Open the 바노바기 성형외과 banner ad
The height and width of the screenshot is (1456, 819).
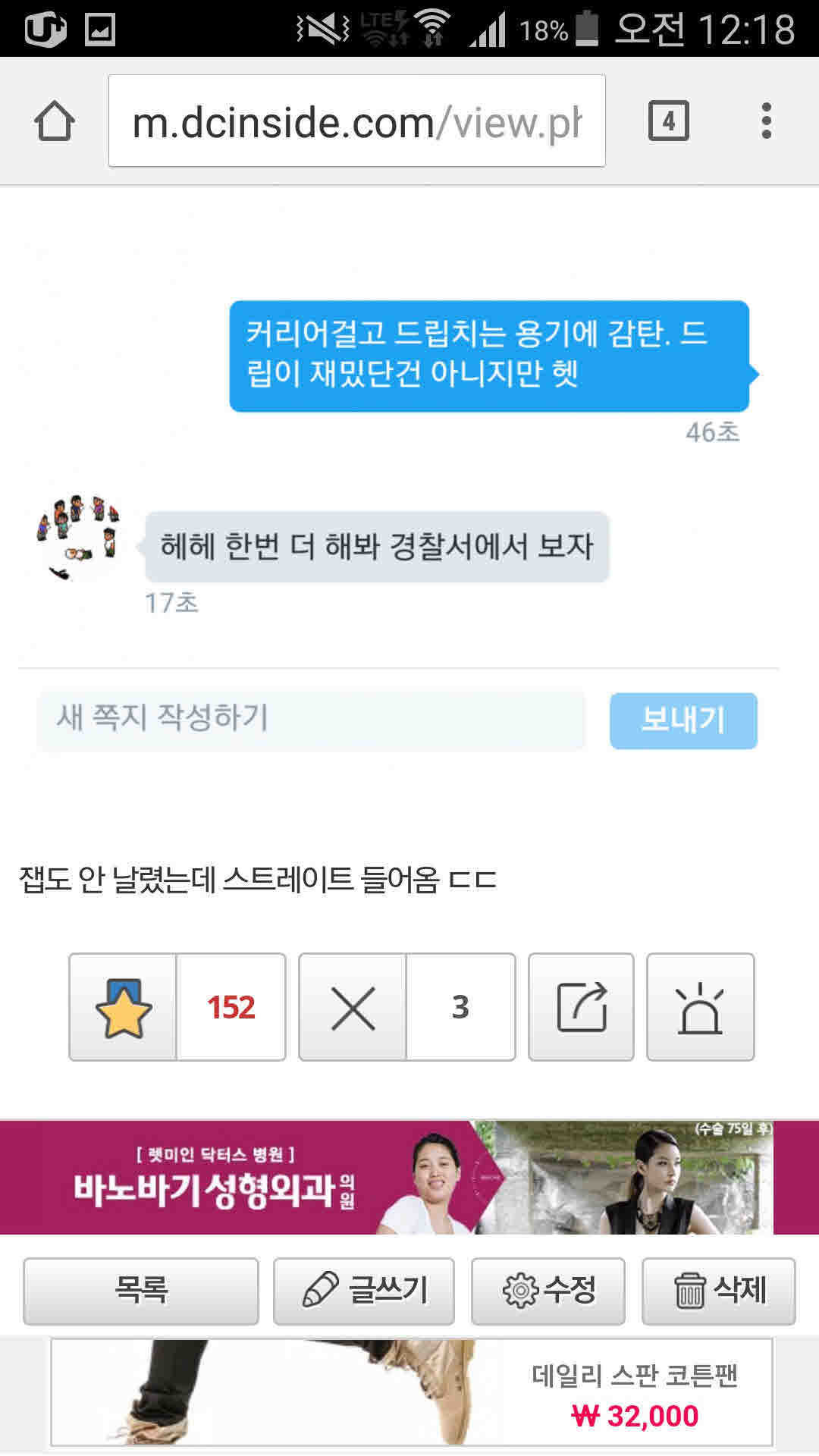(x=387, y=1177)
